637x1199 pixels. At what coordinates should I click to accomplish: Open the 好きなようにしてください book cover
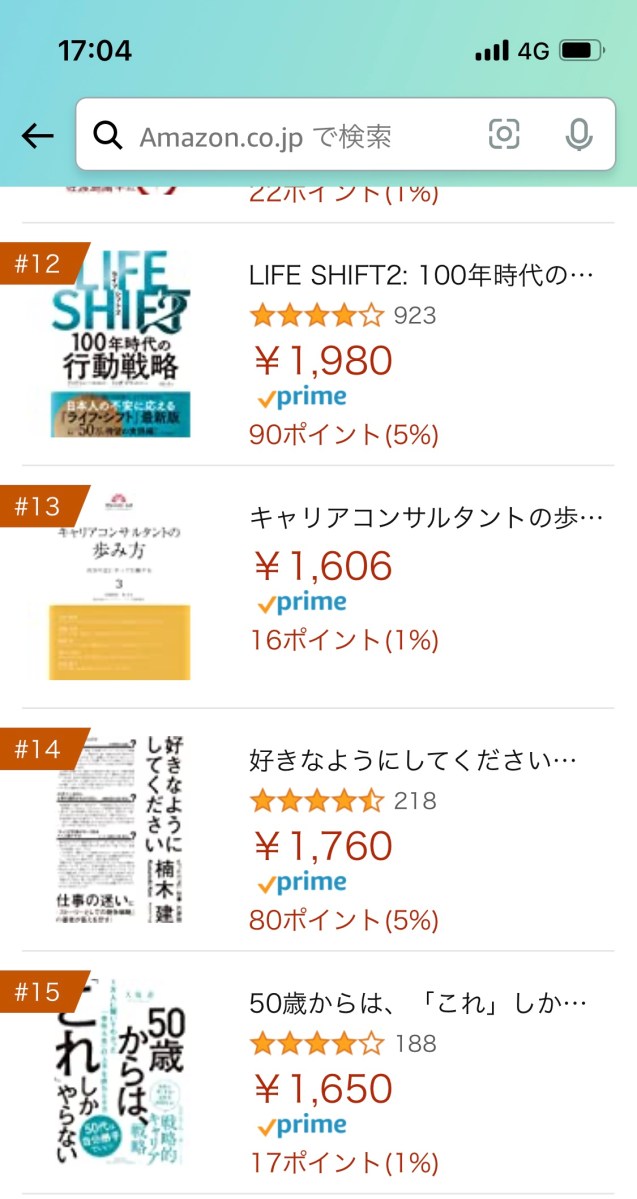click(x=120, y=828)
